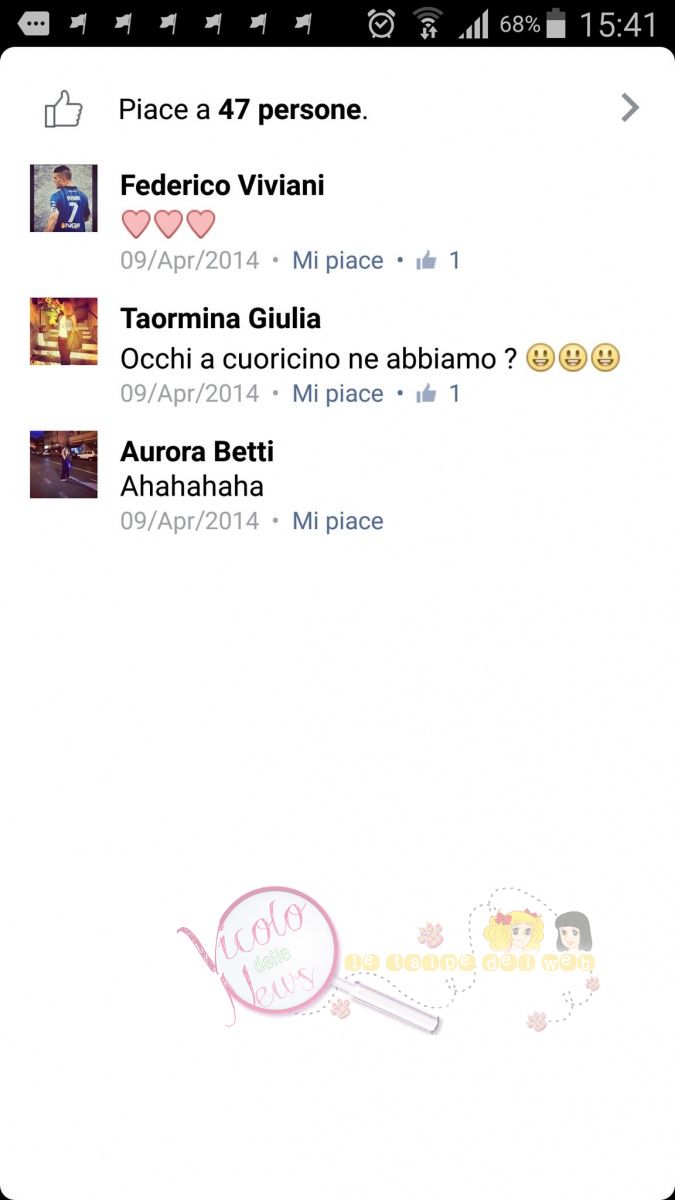
Task: Like Taormina Giulia's comment via Mi piace
Action: tap(337, 394)
